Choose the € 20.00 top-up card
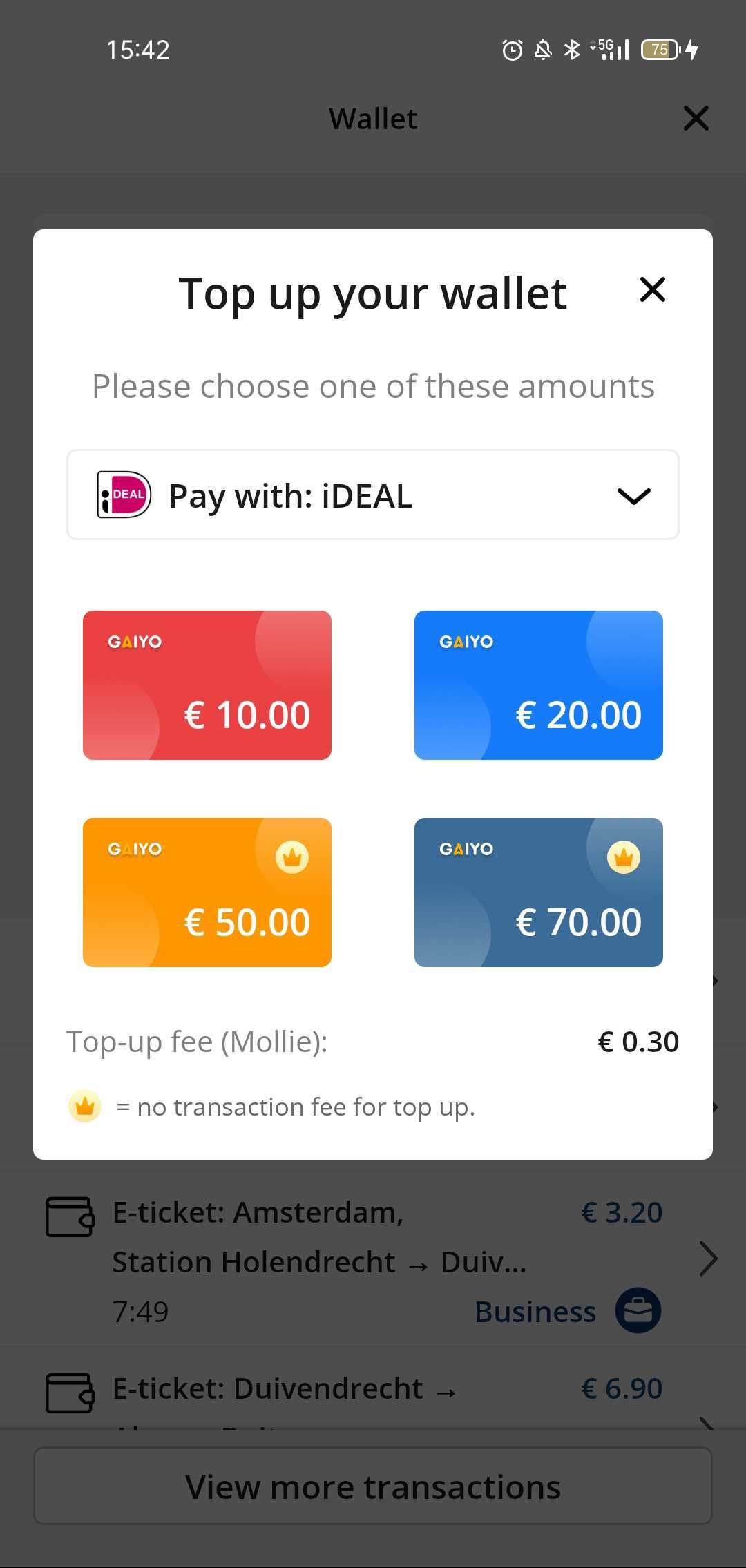 539,685
